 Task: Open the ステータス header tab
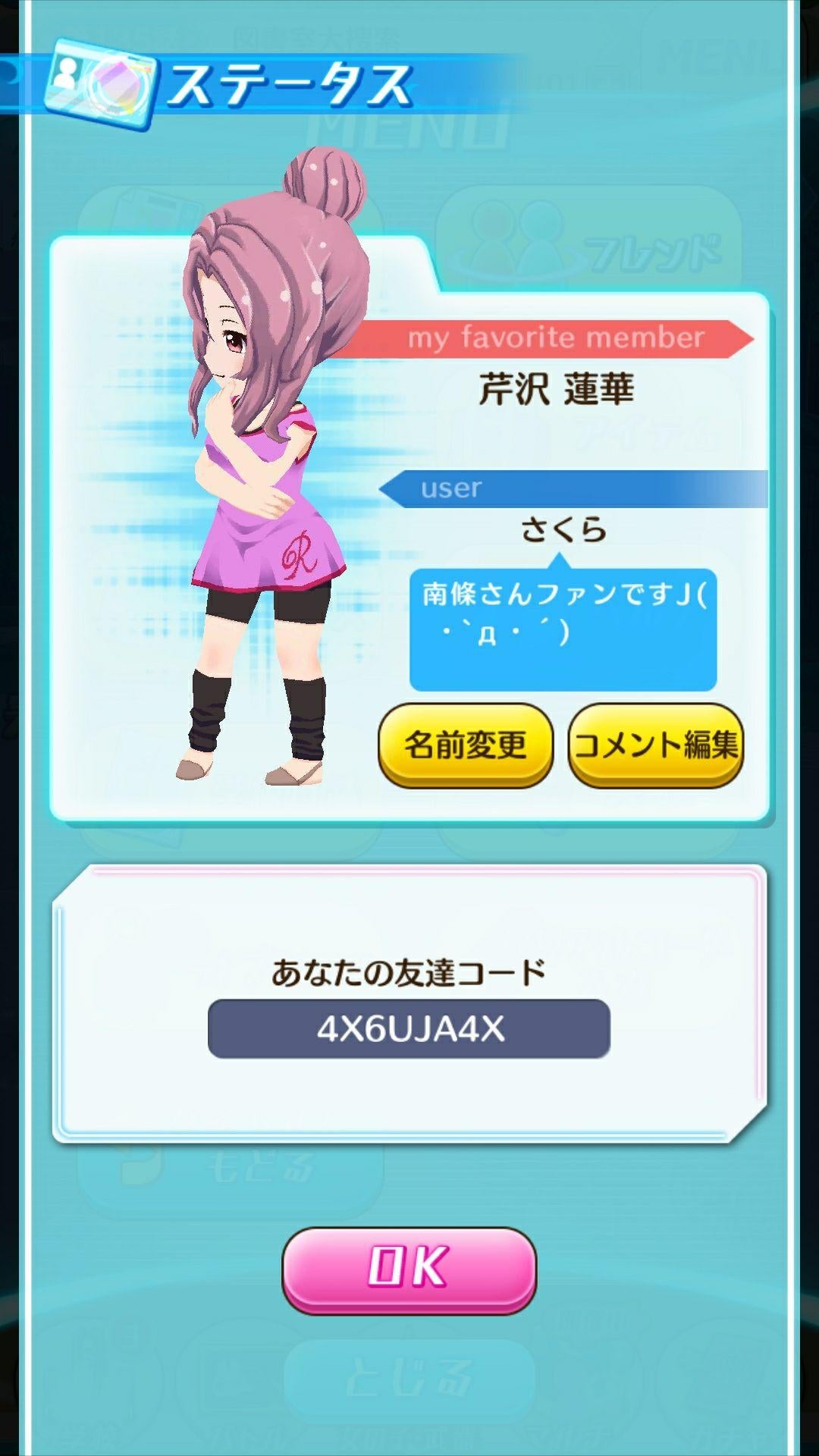288,83
